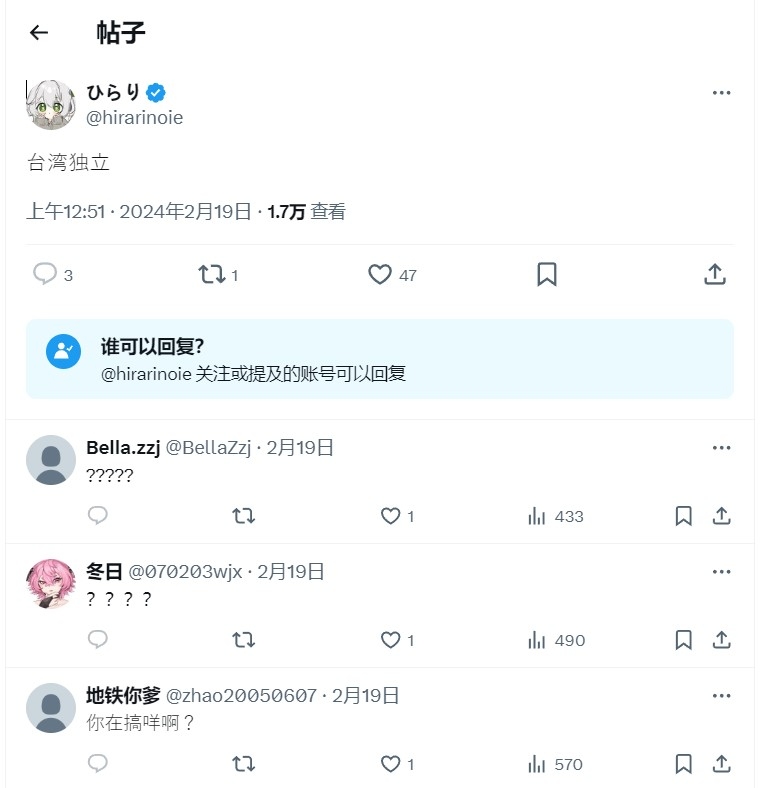Image resolution: width=781 pixels, height=788 pixels.
Task: Reply to ひらり's main post
Action: point(45,274)
